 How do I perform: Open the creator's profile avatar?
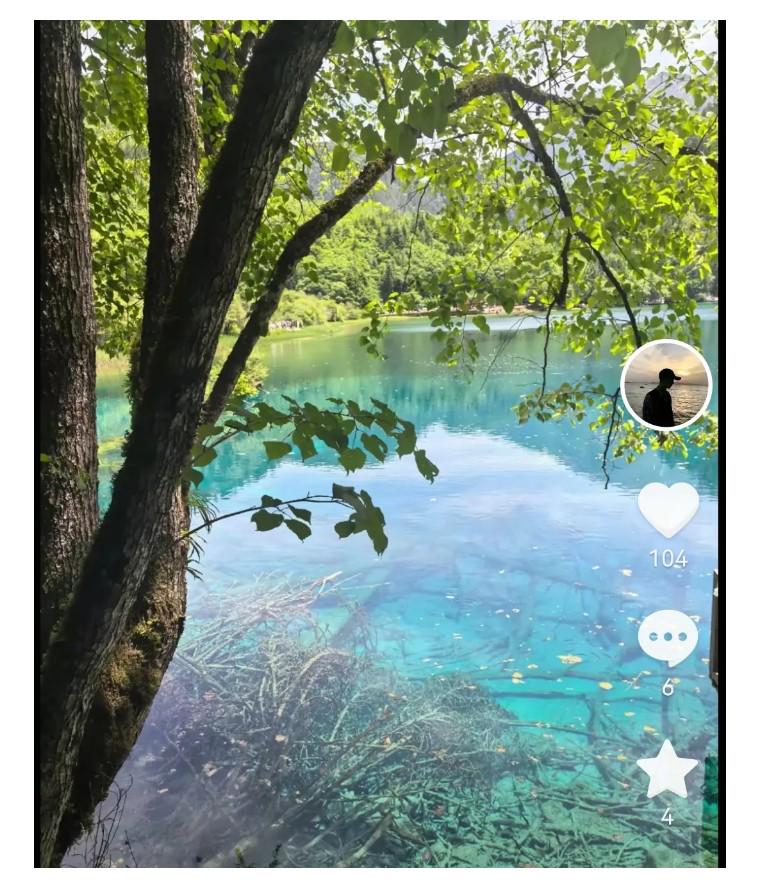coord(666,385)
